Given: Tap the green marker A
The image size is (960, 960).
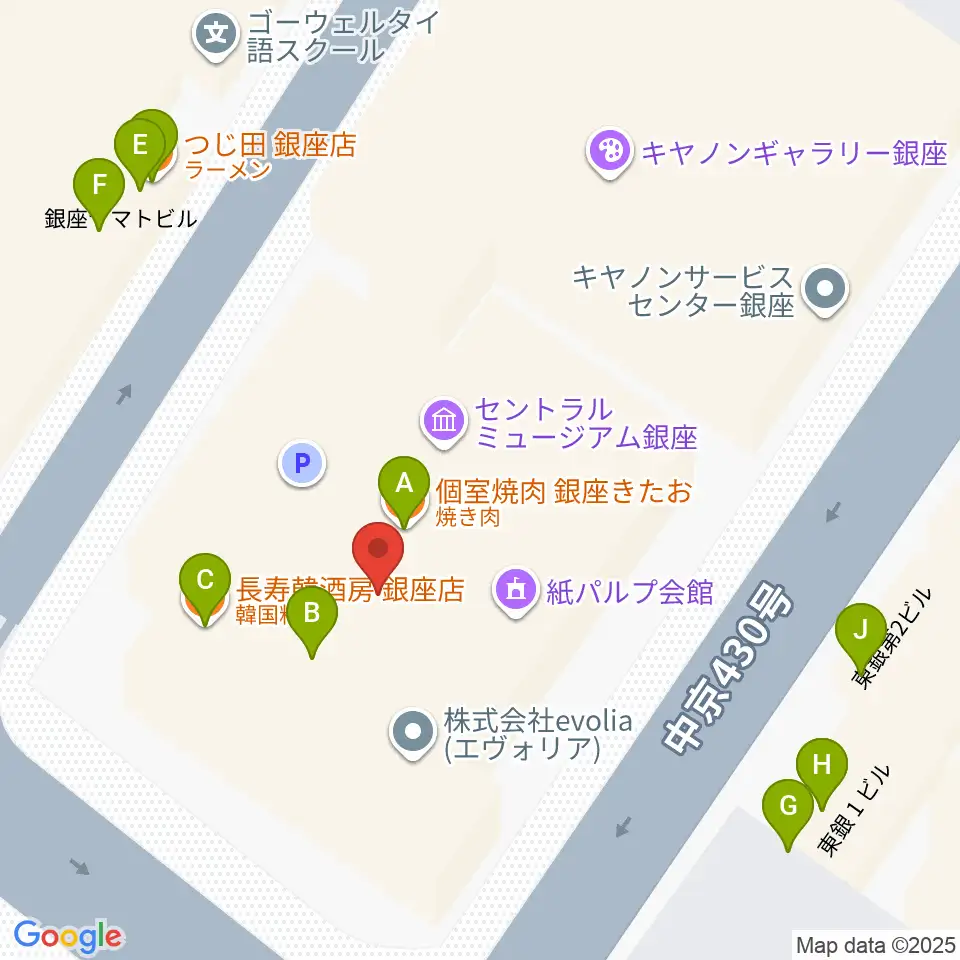Looking at the screenshot, I should pyautogui.click(x=403, y=488).
